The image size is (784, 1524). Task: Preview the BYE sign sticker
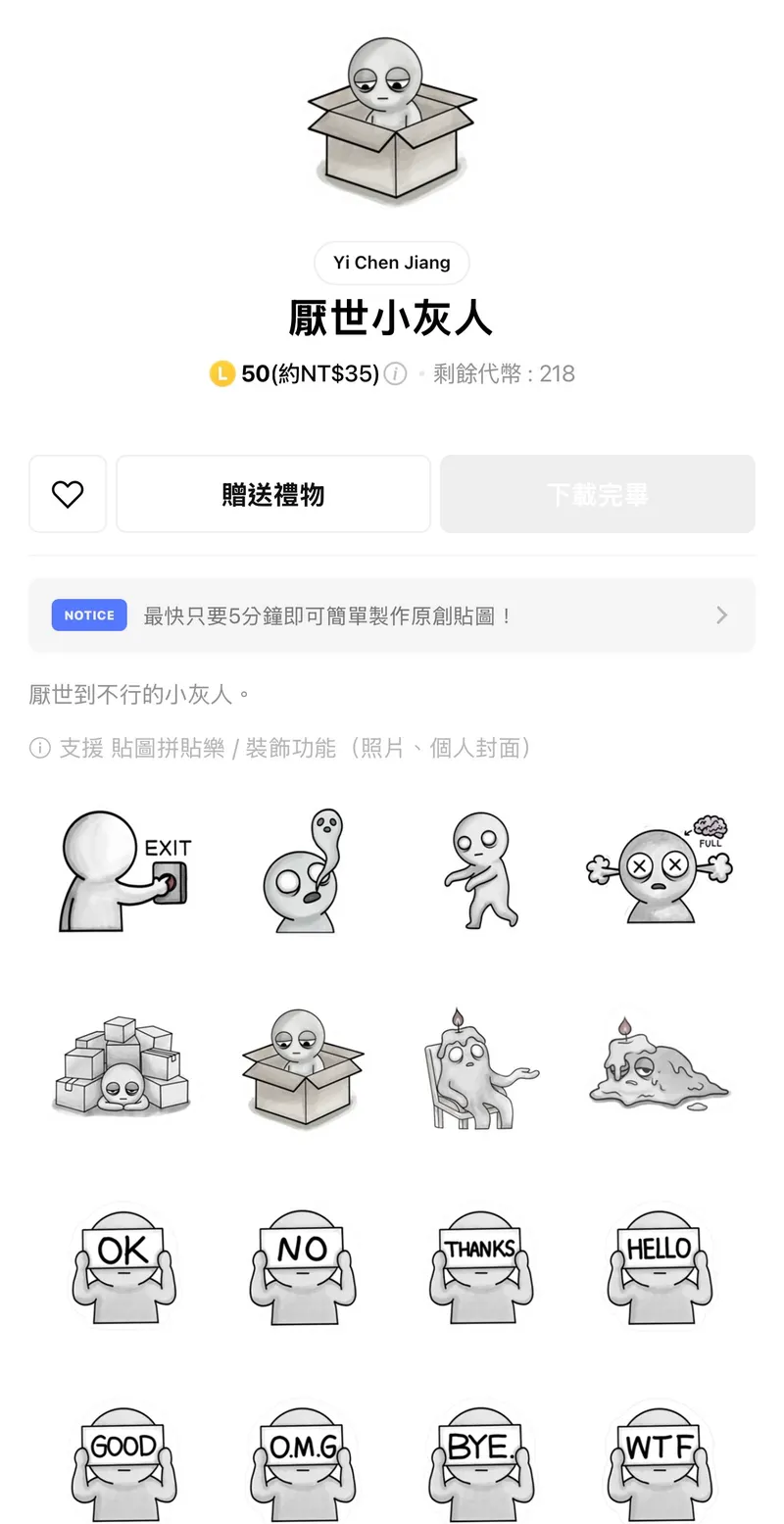(x=480, y=1462)
